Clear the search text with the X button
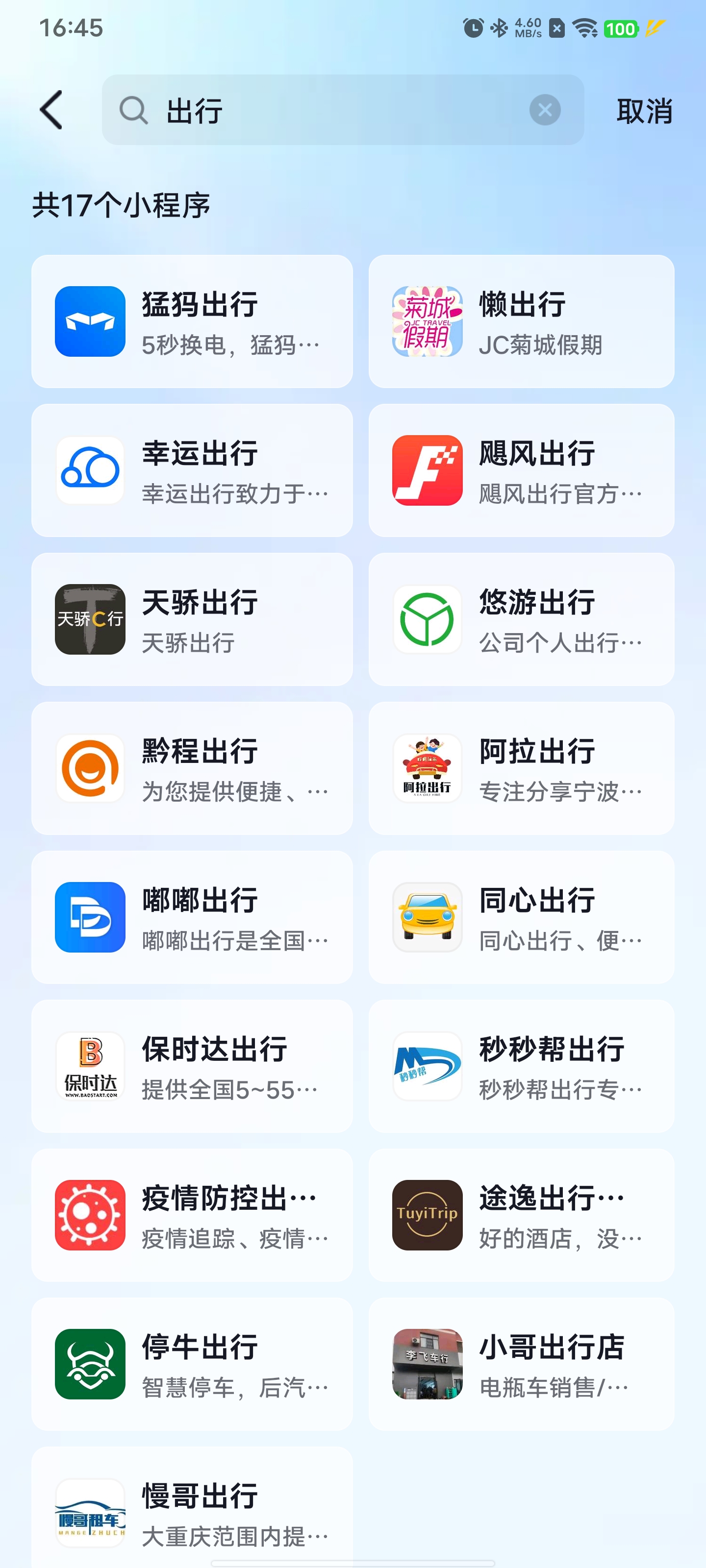Screen dimensions: 706x1568 pos(545,110)
